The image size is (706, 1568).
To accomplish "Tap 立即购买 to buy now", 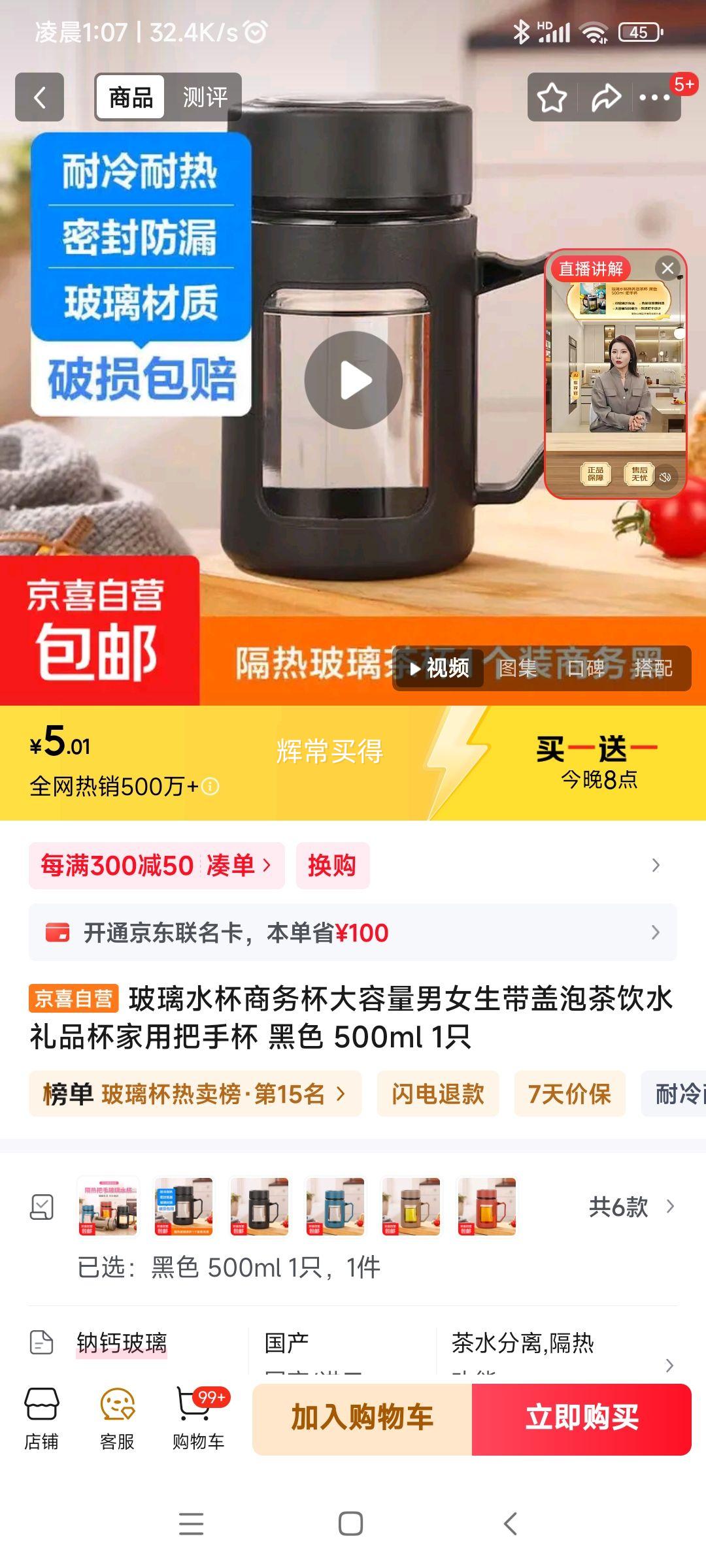I will [582, 1419].
